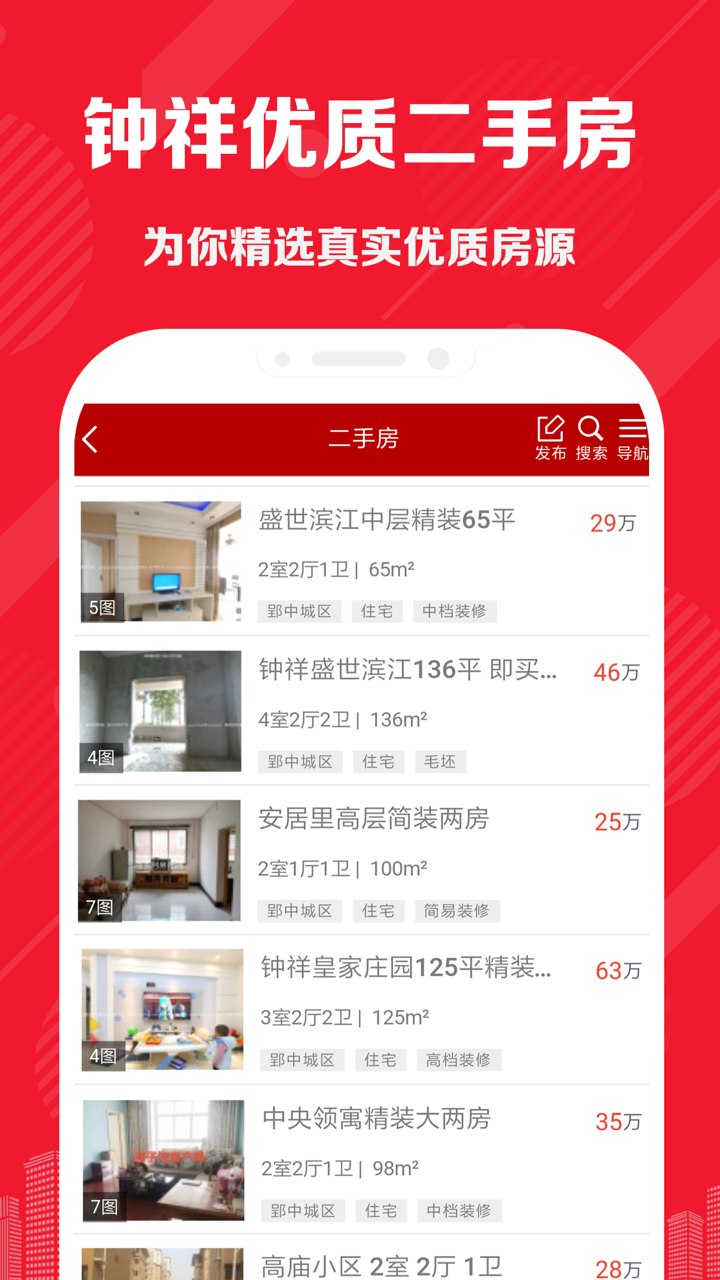Screen dimensions: 720x1280
Task: Select the 简易装修 tag on 安居里
Action: 457,910
